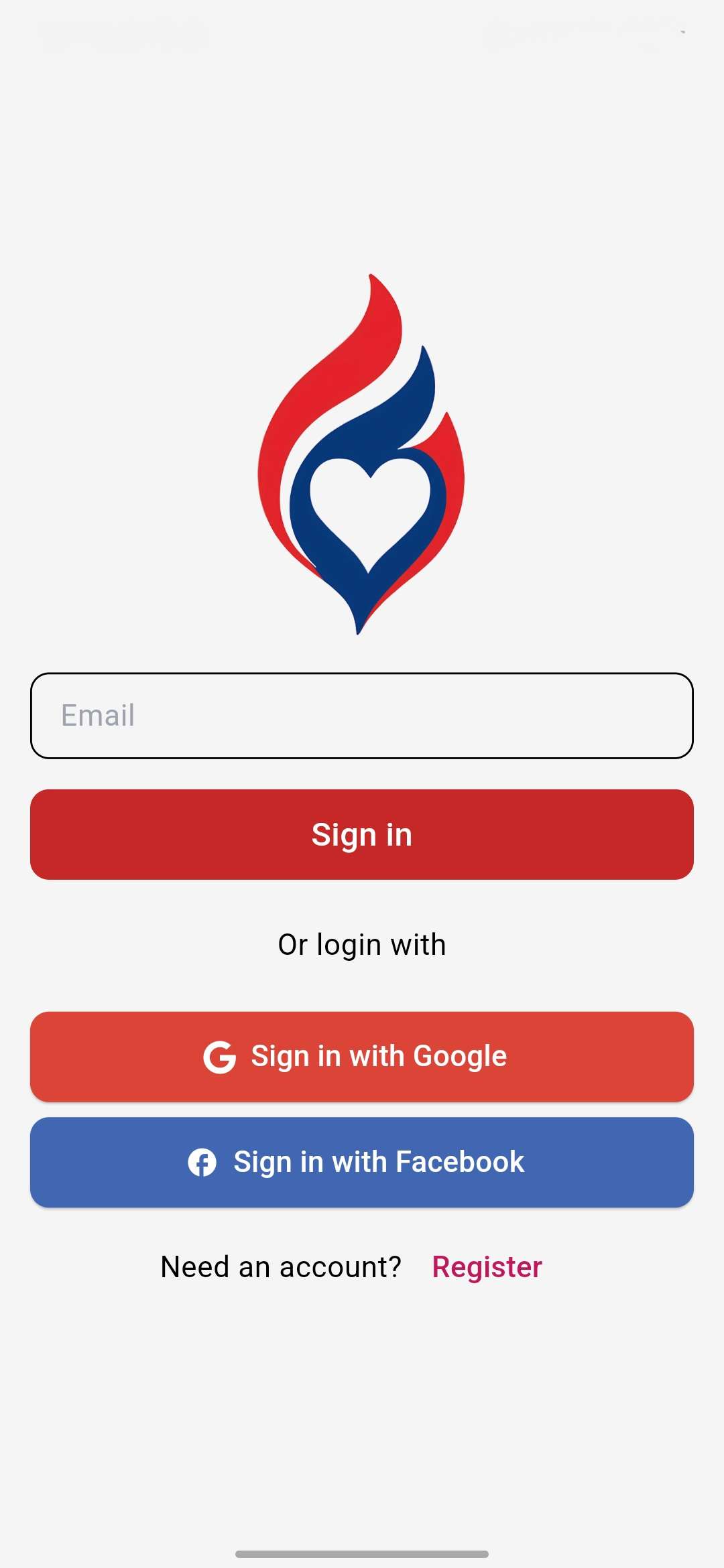Focus the Email input field
Image resolution: width=724 pixels, height=1568 pixels.
point(362,716)
